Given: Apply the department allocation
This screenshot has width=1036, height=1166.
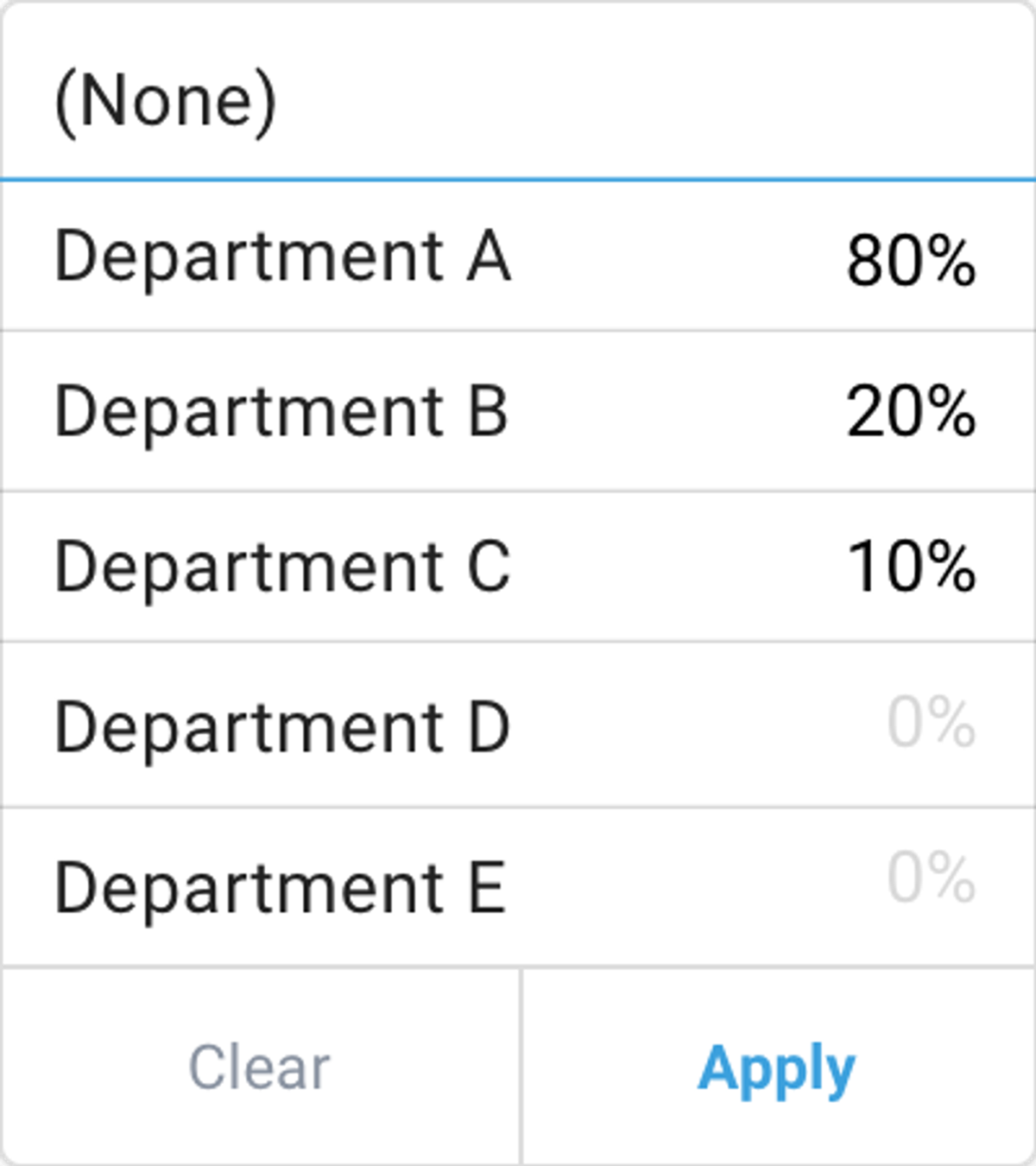Looking at the screenshot, I should pos(777,1068).
